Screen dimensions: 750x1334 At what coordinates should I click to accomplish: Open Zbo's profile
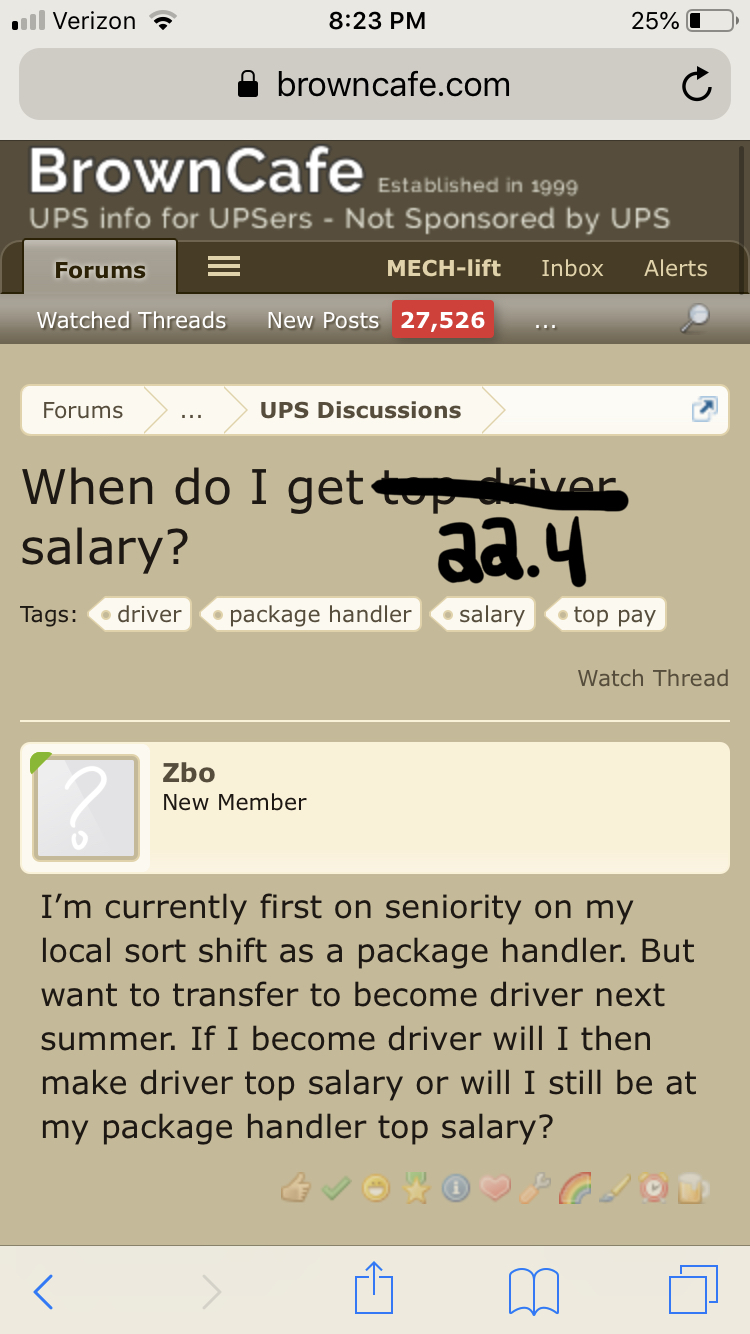[x=188, y=773]
